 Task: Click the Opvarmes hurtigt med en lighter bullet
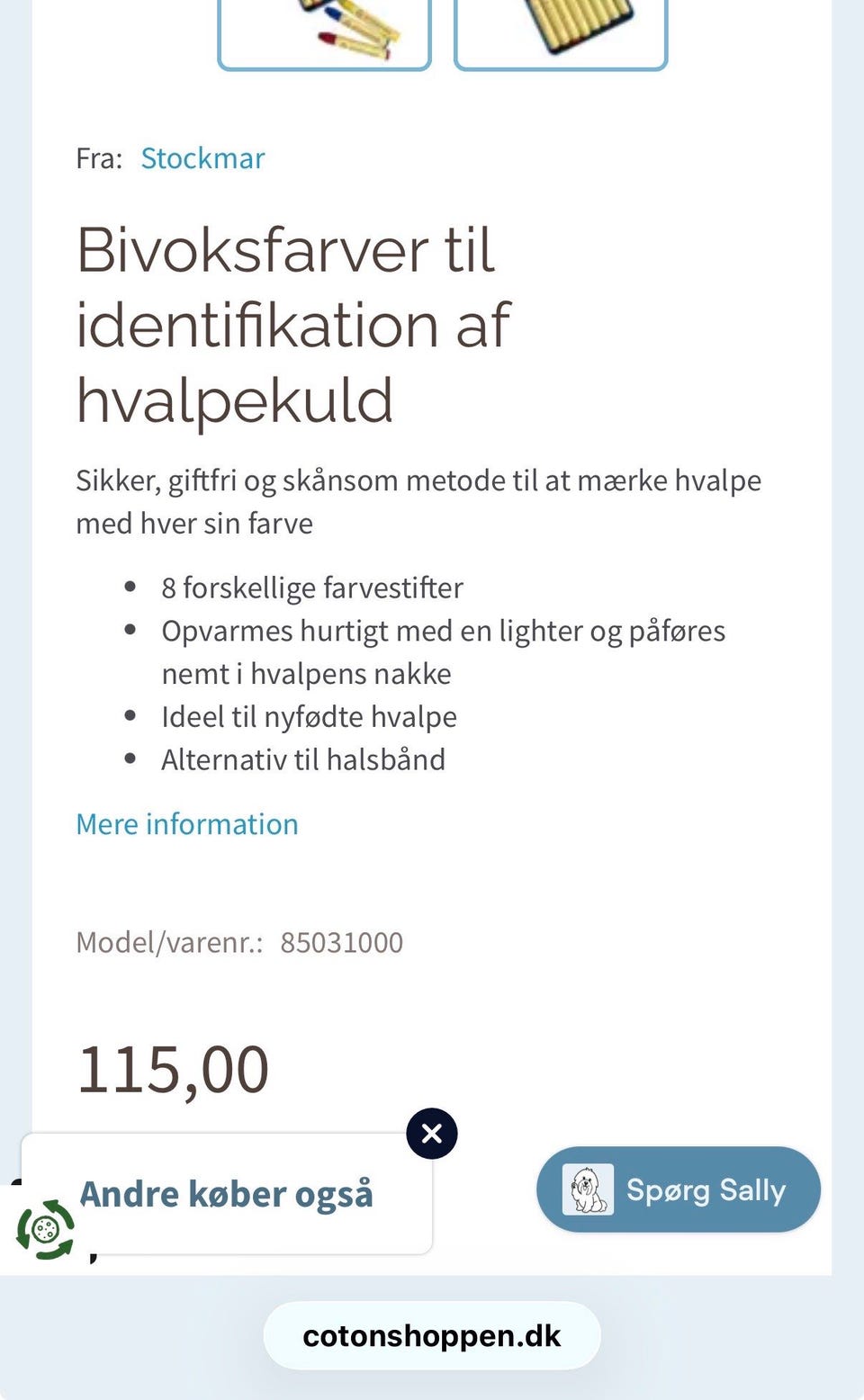click(x=443, y=631)
